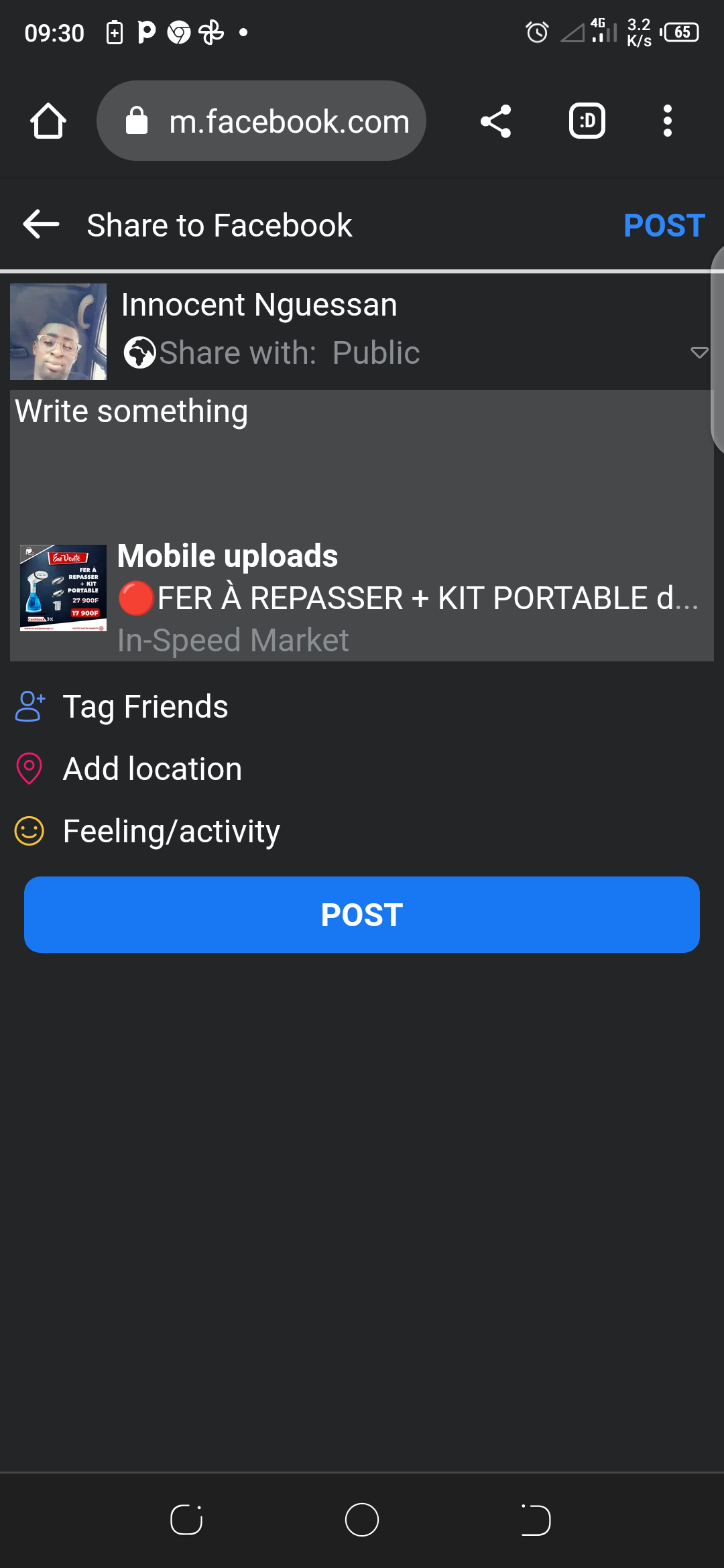Open the browser overflow menu

click(667, 121)
